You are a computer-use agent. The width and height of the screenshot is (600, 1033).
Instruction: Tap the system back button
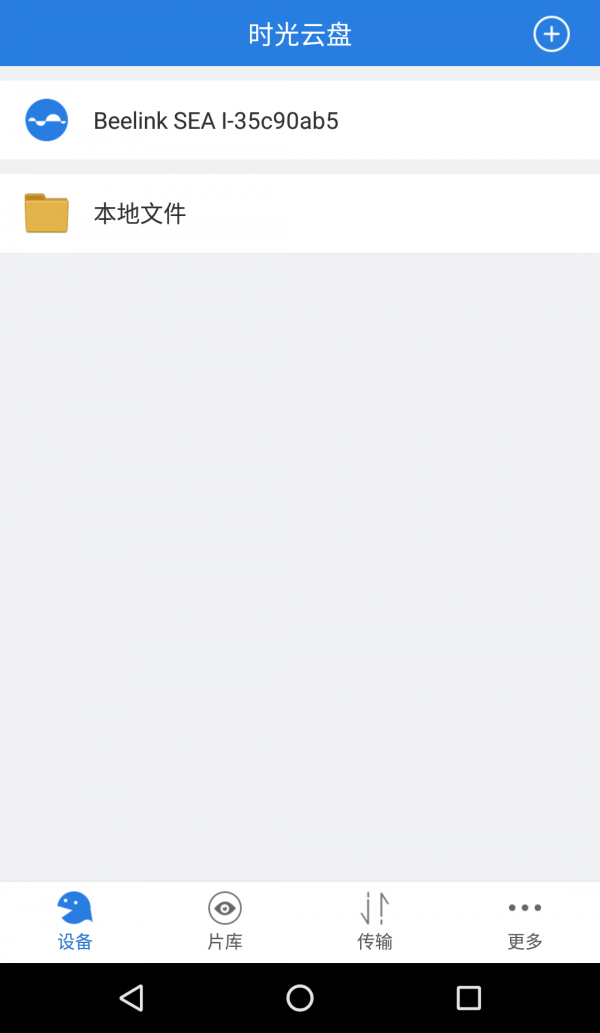click(x=131, y=997)
